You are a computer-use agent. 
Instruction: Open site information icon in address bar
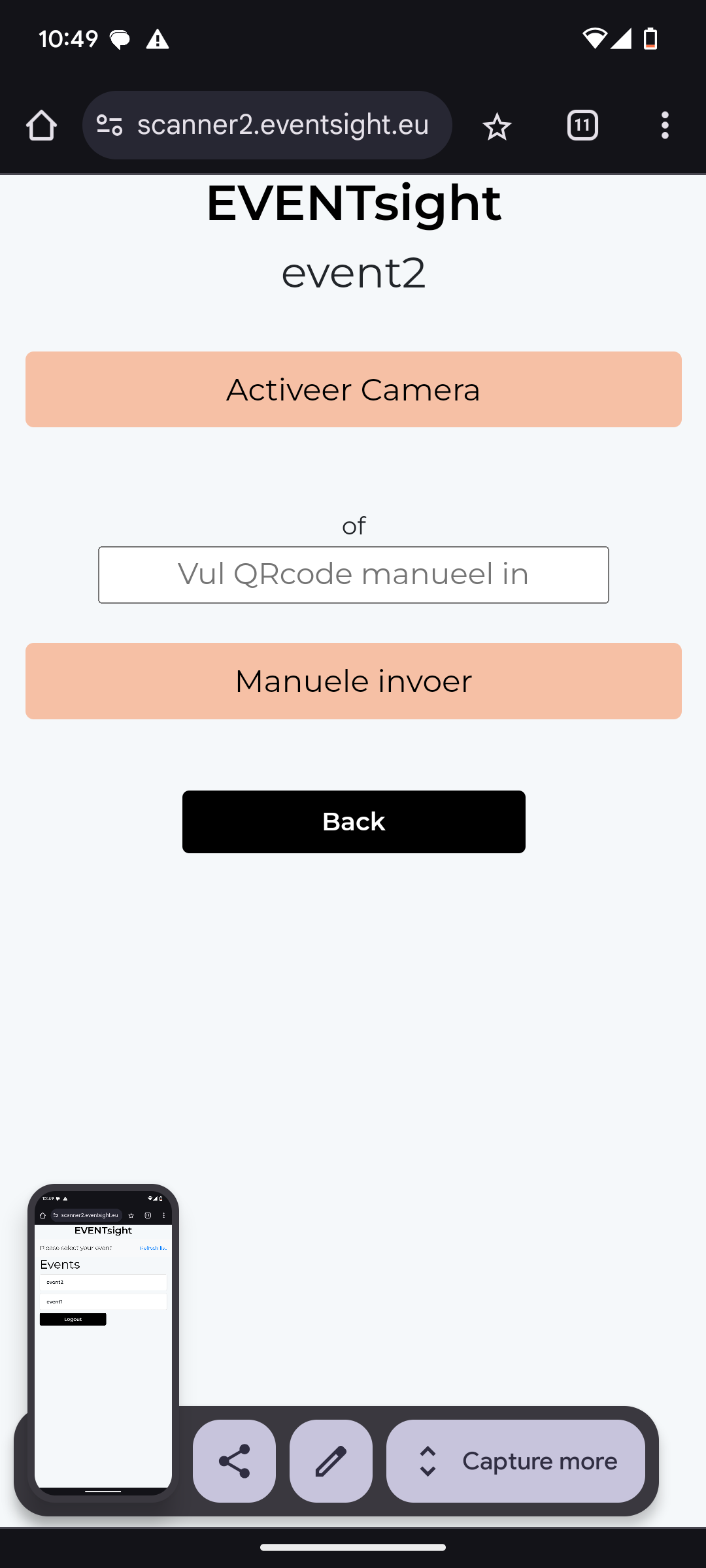point(109,125)
